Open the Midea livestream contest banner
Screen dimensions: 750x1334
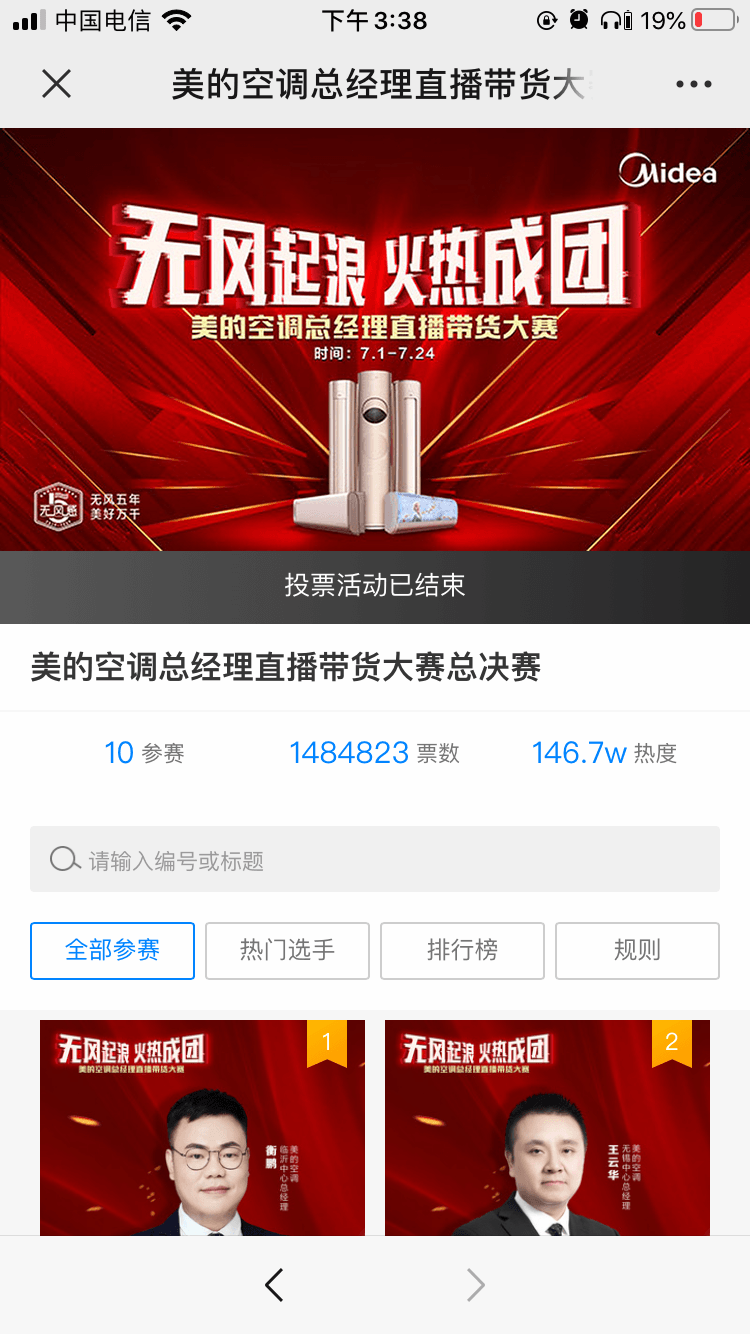pos(375,340)
